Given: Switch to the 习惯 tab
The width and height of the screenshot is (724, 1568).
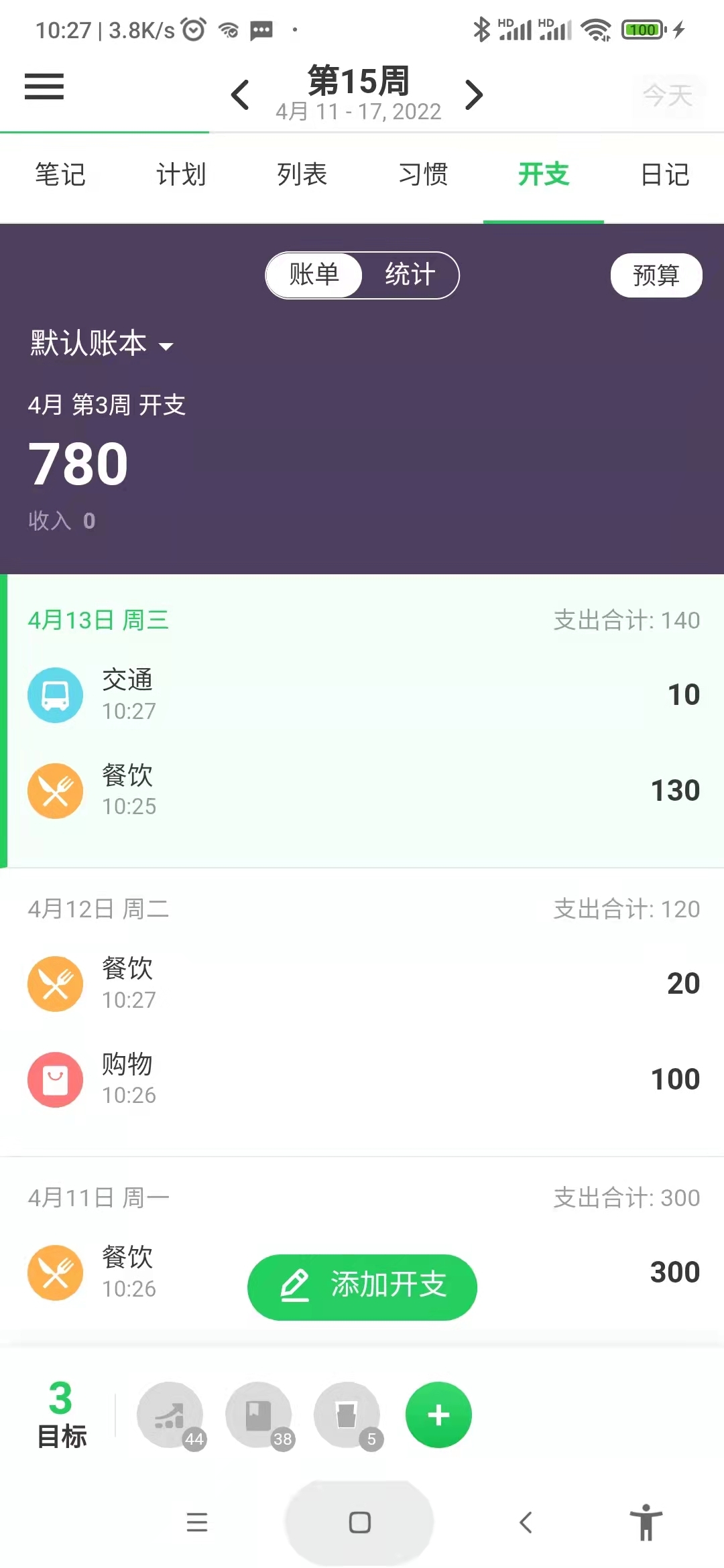Looking at the screenshot, I should [x=422, y=175].
